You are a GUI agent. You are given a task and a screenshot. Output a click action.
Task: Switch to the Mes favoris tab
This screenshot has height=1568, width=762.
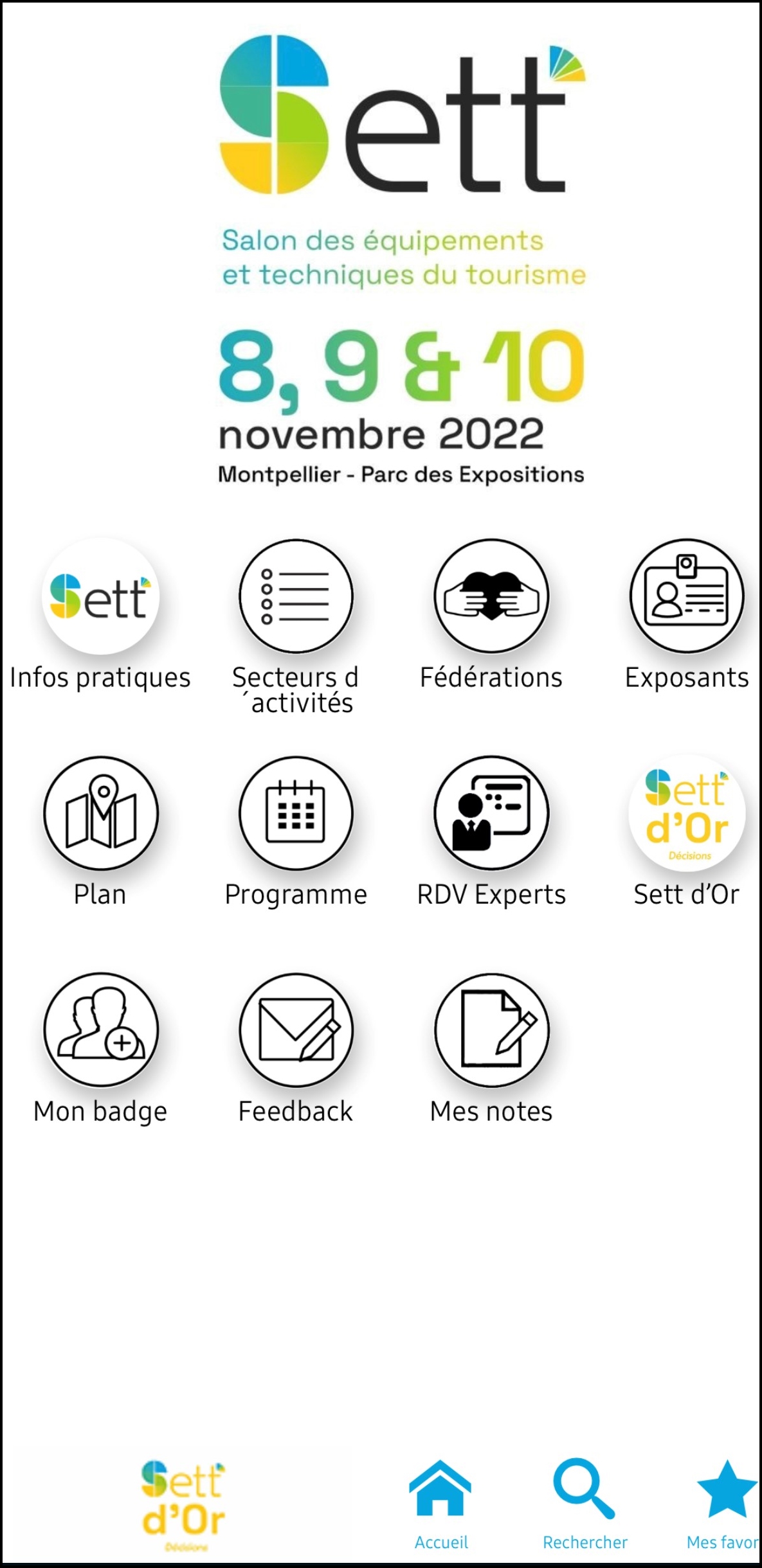pos(725,1505)
